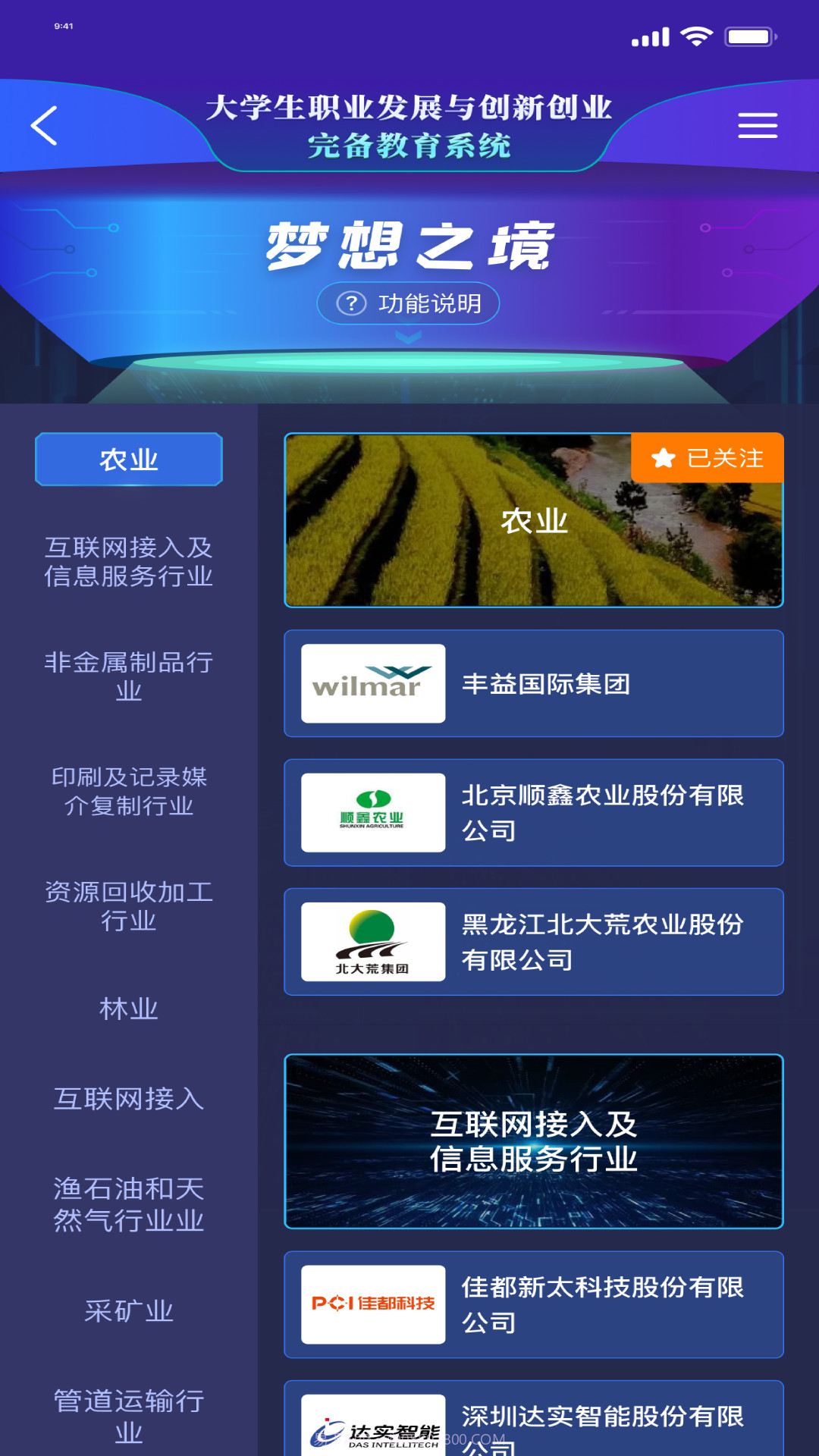Screen dimensions: 819x1456
Task: Toggle the 已关注 follow status
Action: [708, 458]
